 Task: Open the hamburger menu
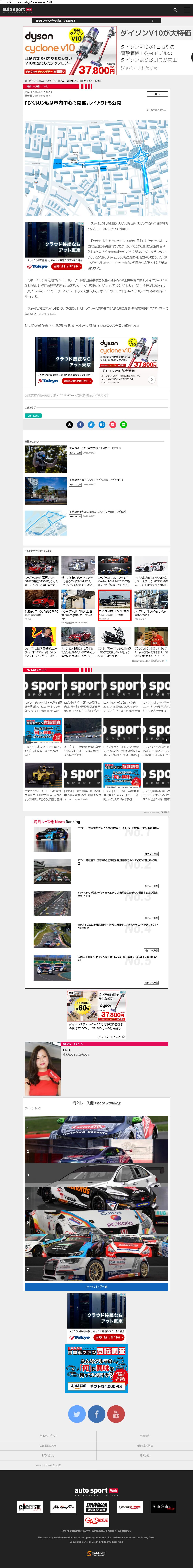[185, 10]
